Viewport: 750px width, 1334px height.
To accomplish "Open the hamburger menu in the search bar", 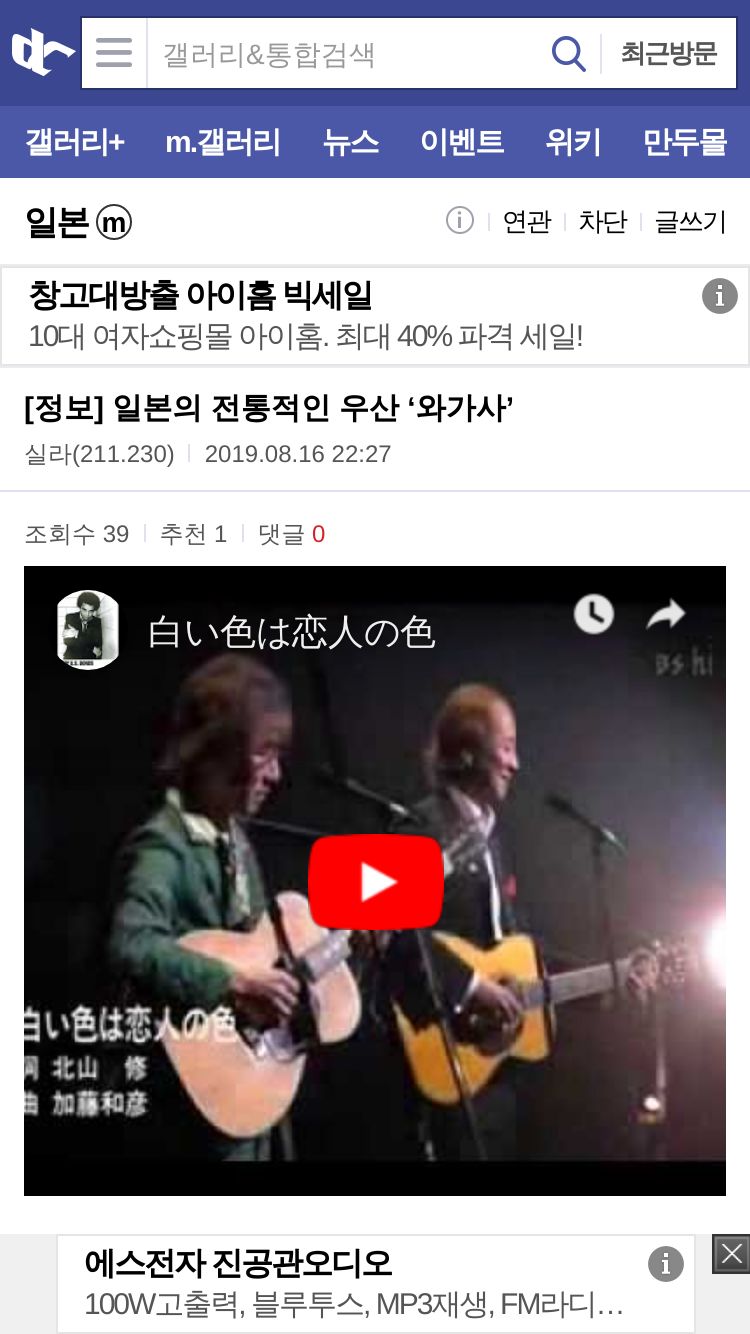I will point(114,52).
